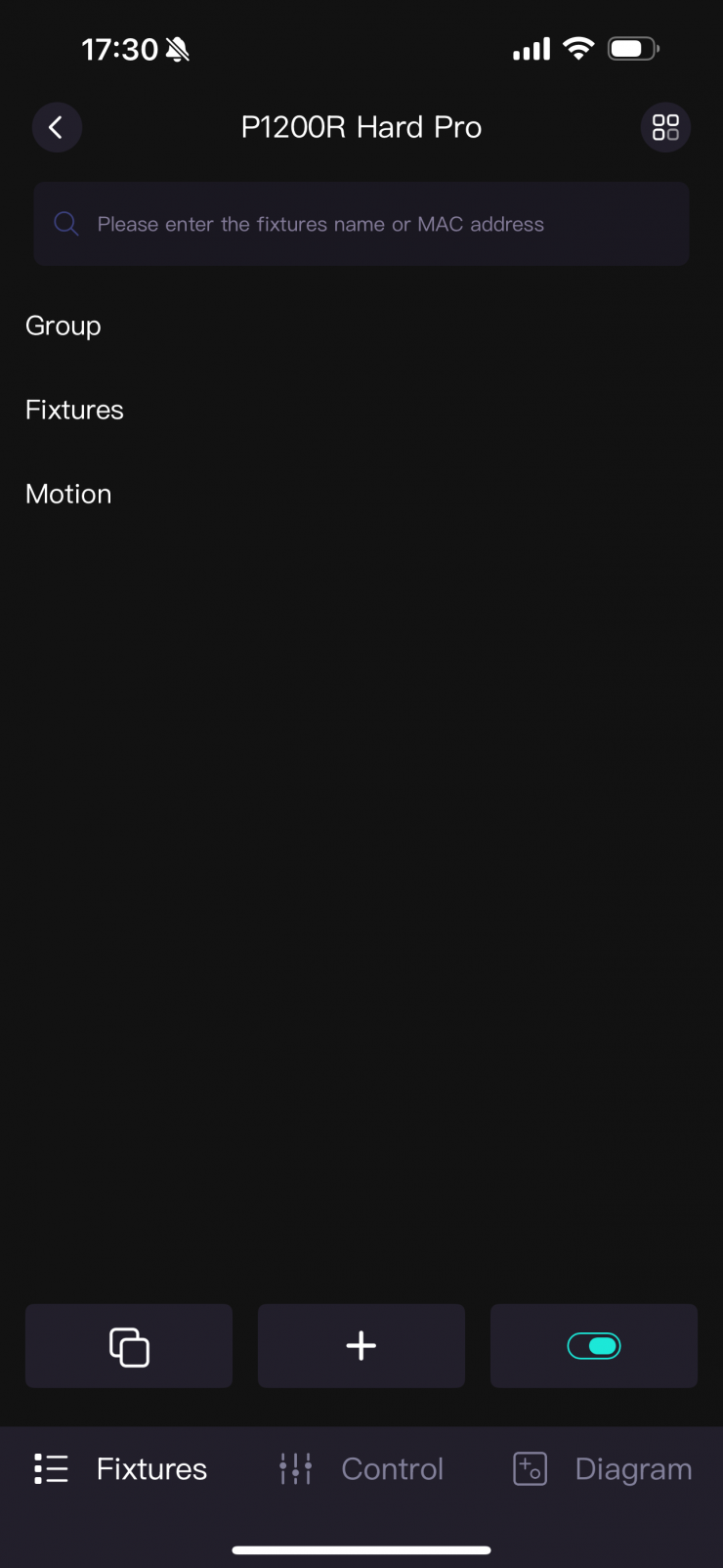Expand the Motion section
The width and height of the screenshot is (723, 1568).
[x=68, y=494]
